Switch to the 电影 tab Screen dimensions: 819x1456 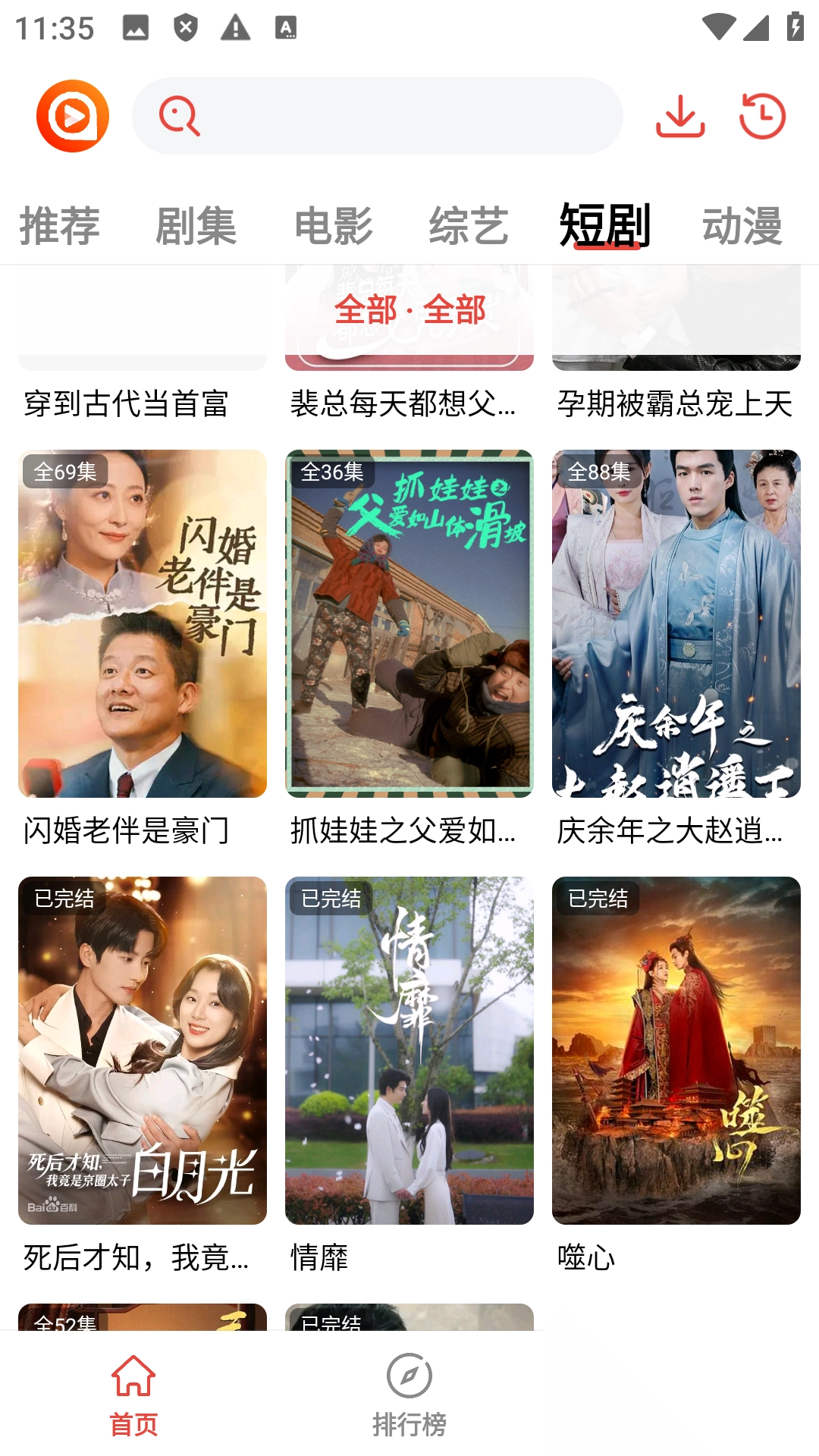pyautogui.click(x=332, y=225)
